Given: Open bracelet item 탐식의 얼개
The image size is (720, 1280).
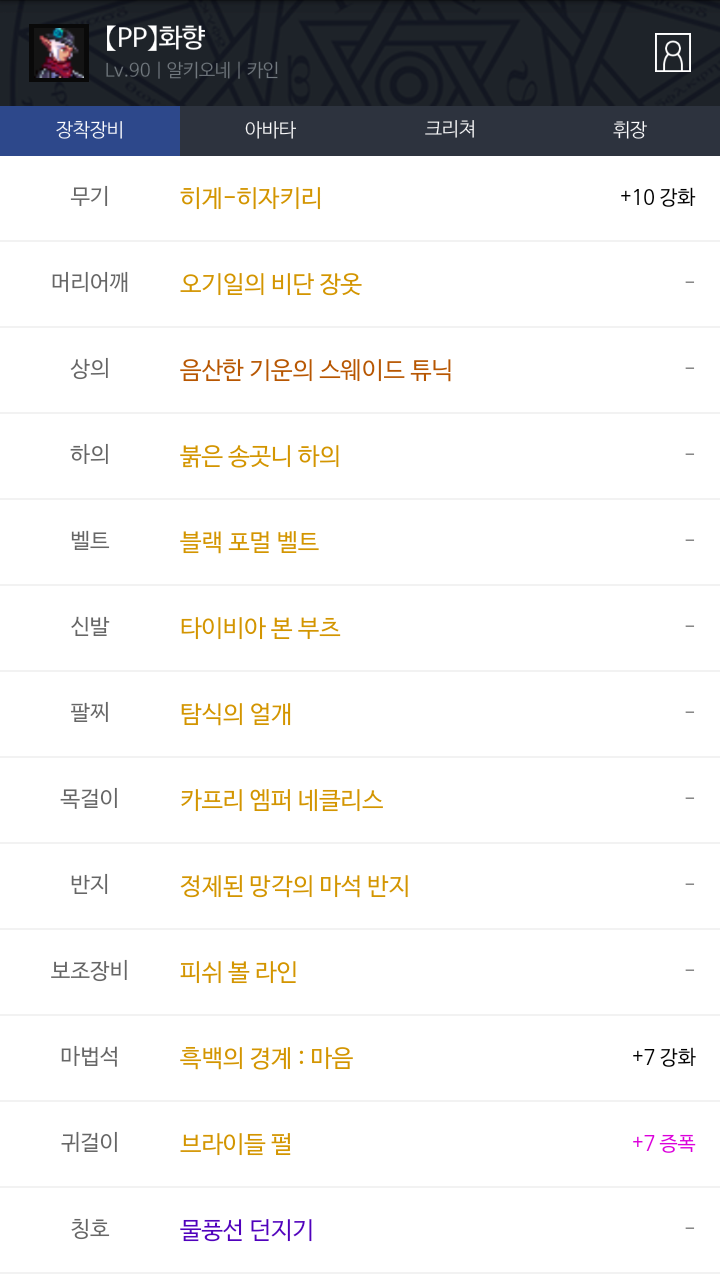Looking at the screenshot, I should click(x=236, y=714).
